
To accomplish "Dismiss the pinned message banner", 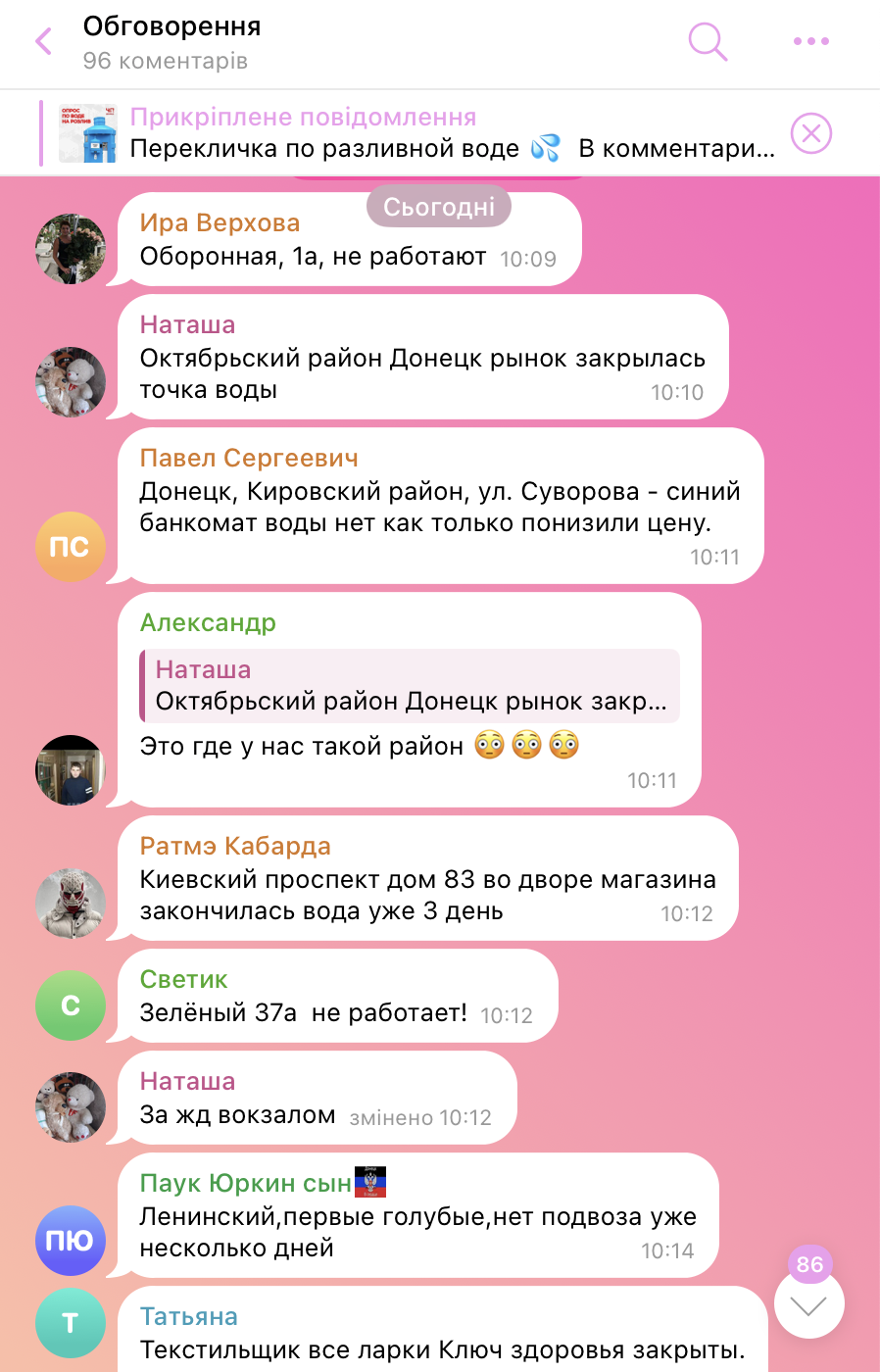I will tap(811, 133).
